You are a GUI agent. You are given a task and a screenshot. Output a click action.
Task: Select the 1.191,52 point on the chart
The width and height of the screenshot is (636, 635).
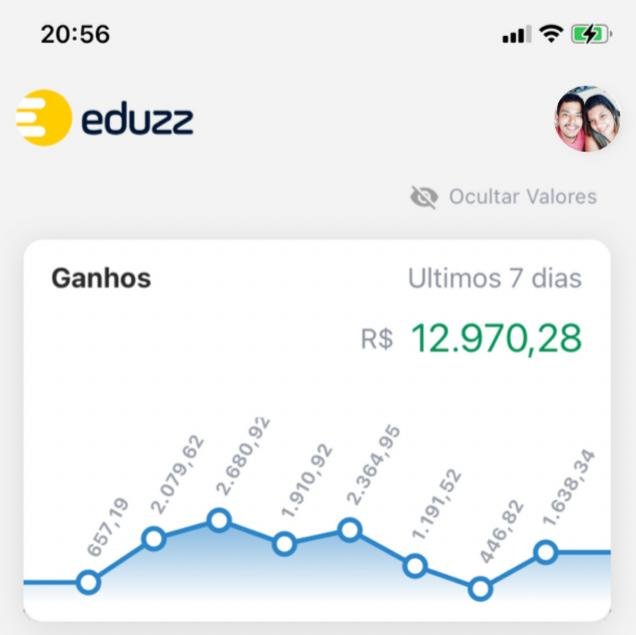(x=415, y=566)
